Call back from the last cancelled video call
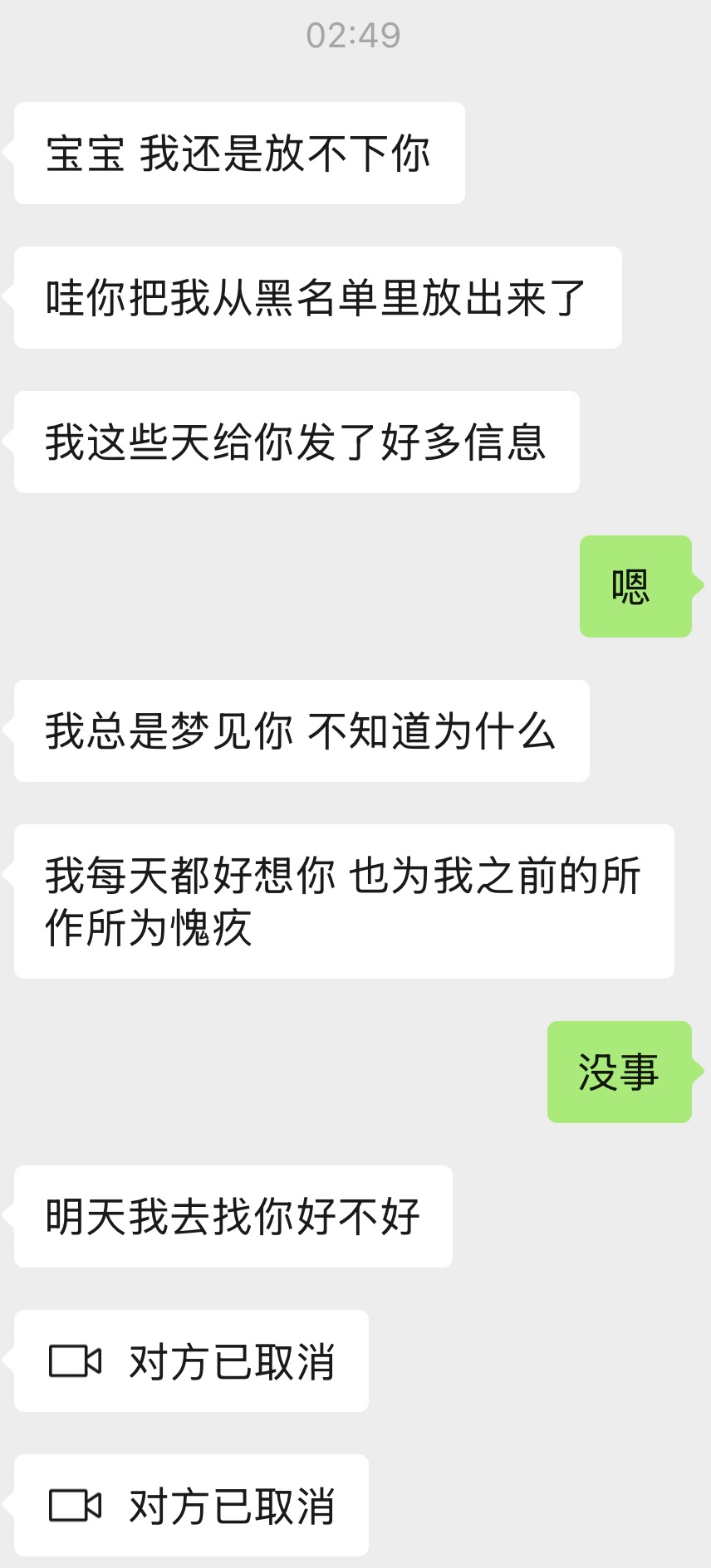 191,1505
